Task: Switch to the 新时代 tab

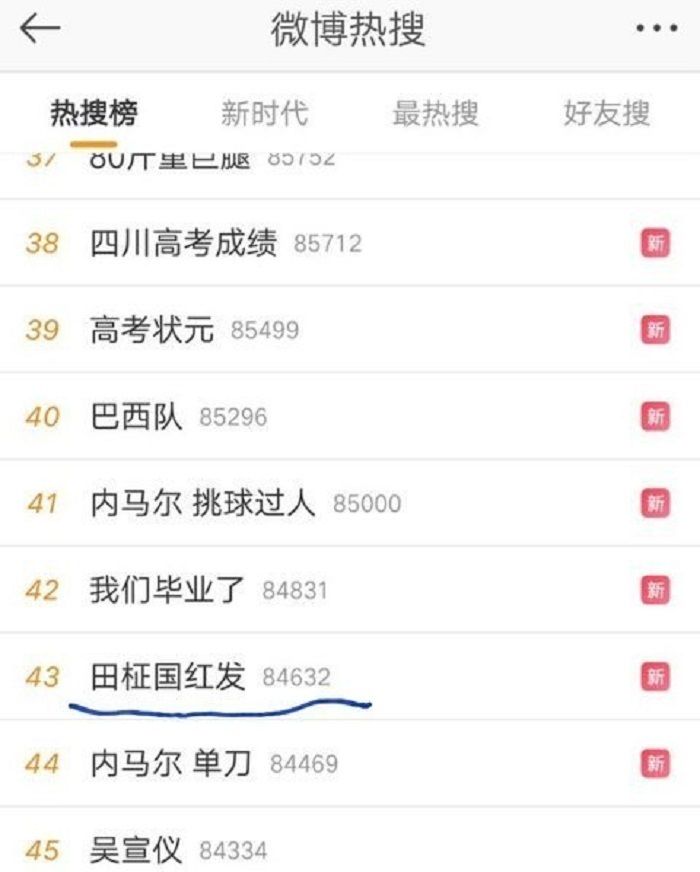Action: 264,113
